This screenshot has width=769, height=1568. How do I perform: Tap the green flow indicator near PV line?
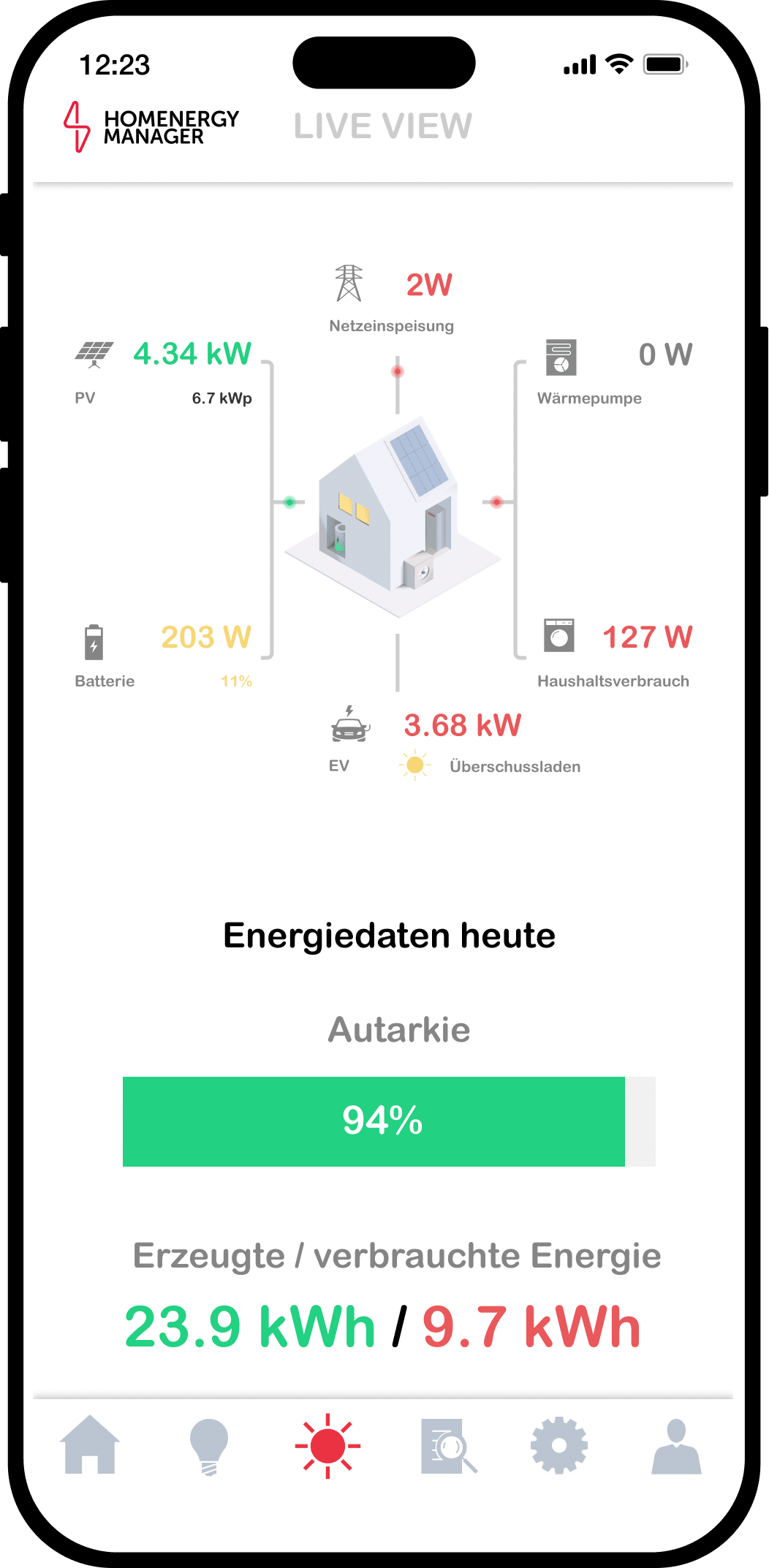291,501
